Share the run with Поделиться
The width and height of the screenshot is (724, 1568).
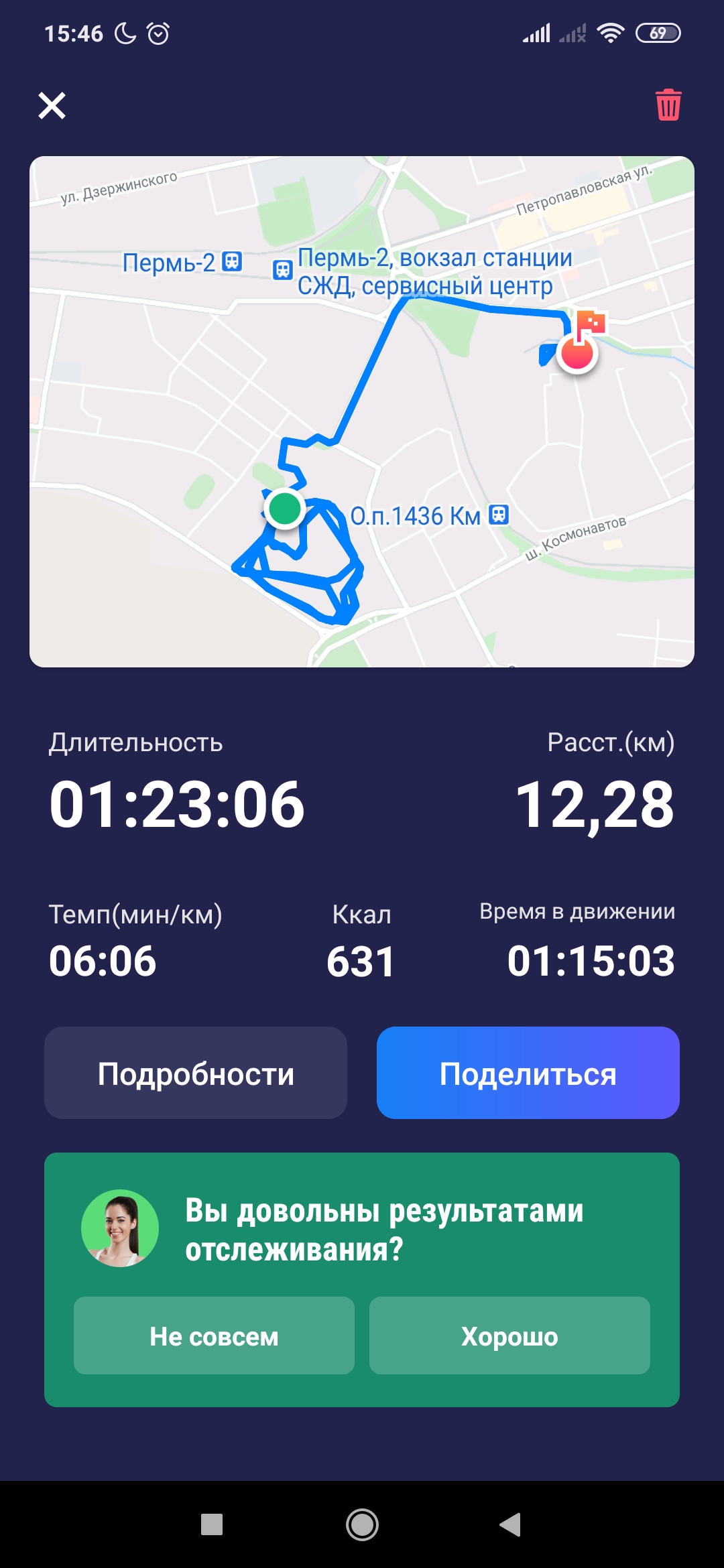pos(528,1073)
